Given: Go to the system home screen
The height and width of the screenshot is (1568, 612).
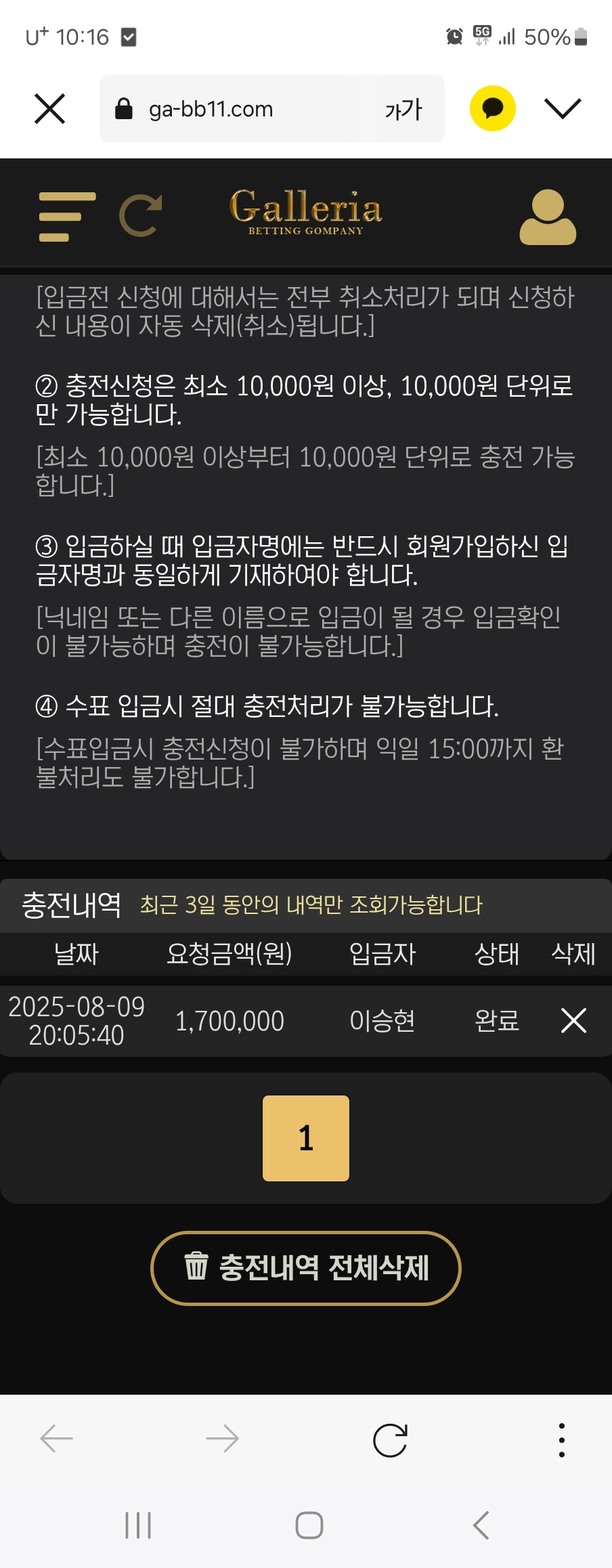Looking at the screenshot, I should coord(309,1525).
